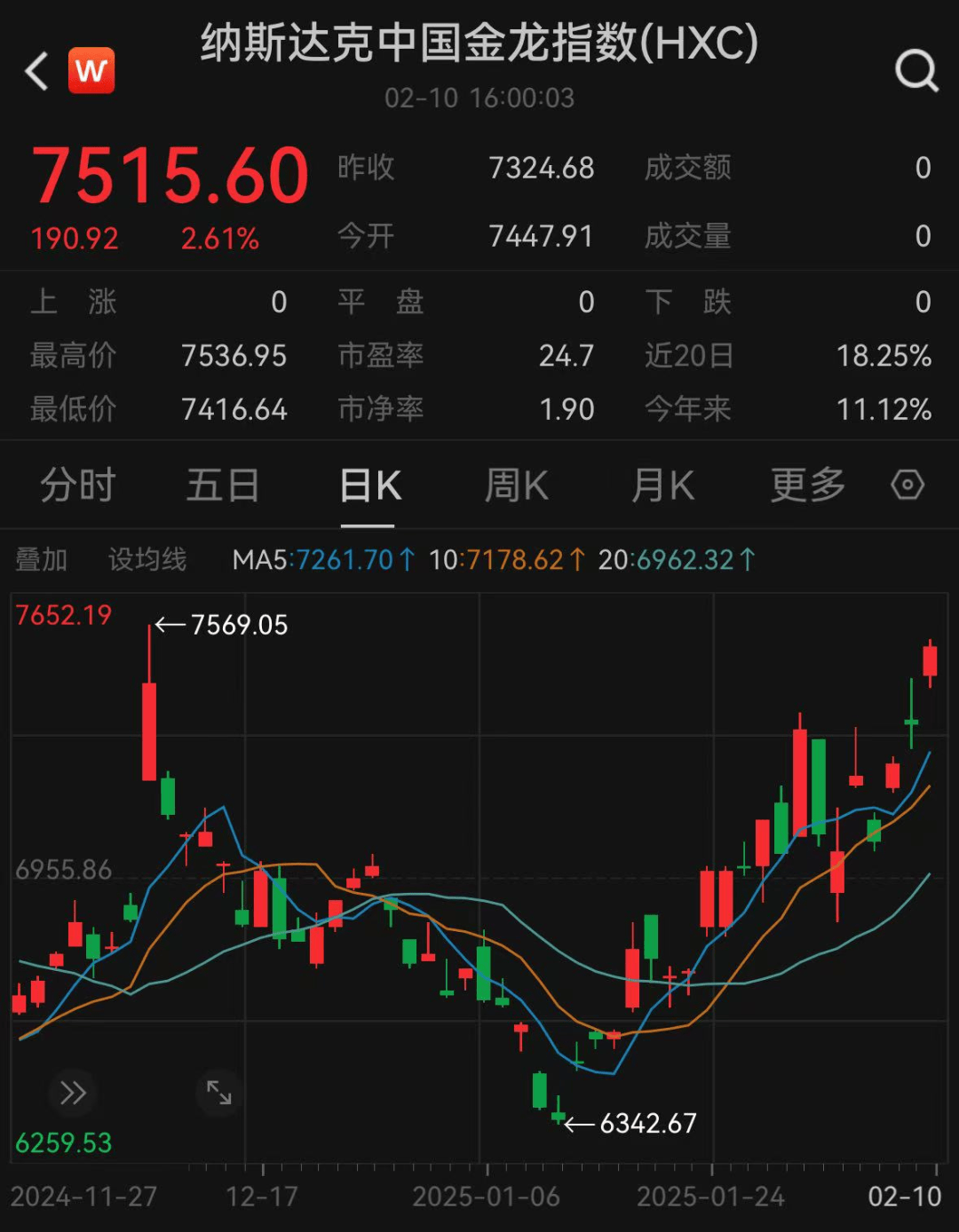Open the 五日 five-day tab
The image size is (959, 1232).
(224, 486)
